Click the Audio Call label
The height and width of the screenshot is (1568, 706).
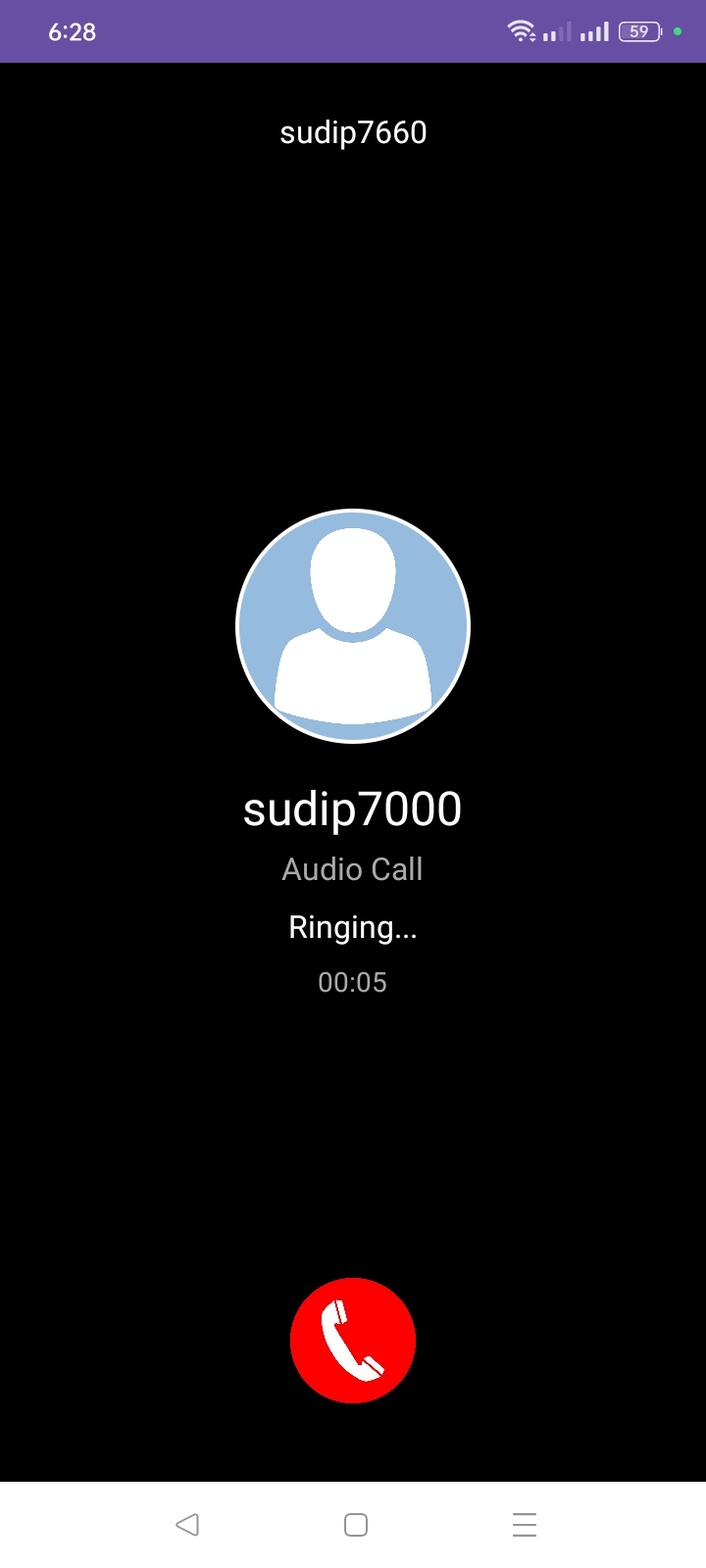[353, 869]
